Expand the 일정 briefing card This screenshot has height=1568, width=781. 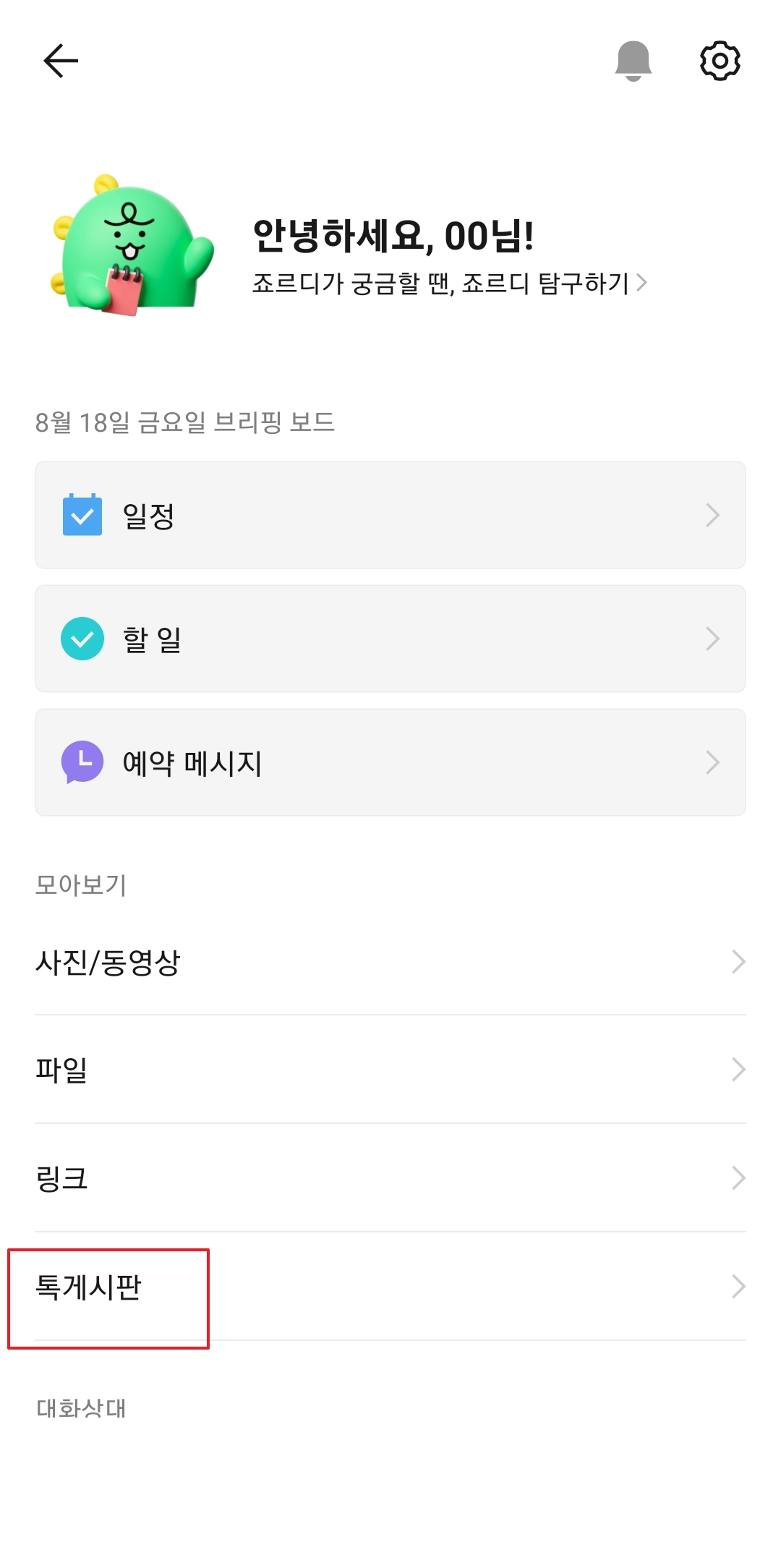390,514
